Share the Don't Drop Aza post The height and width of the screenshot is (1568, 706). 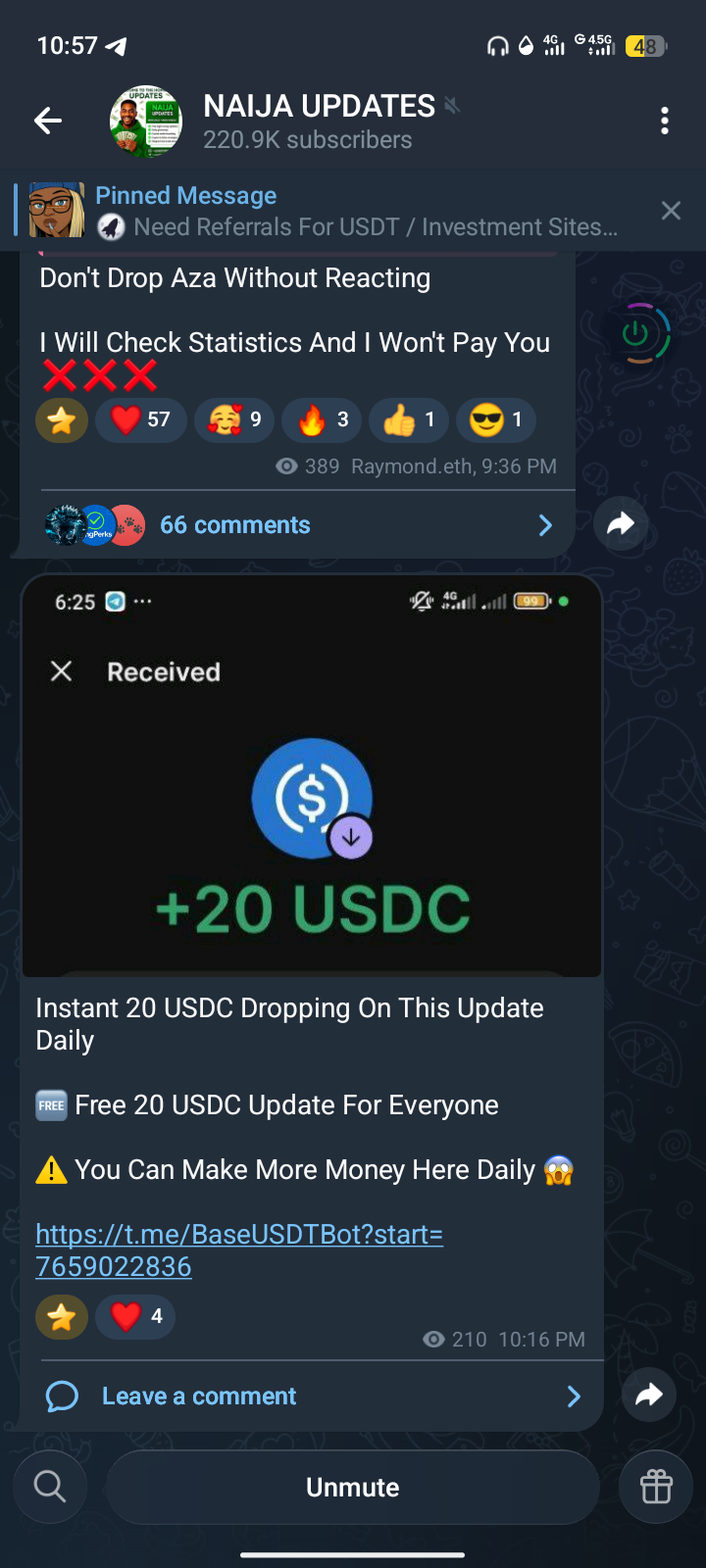[x=621, y=524]
